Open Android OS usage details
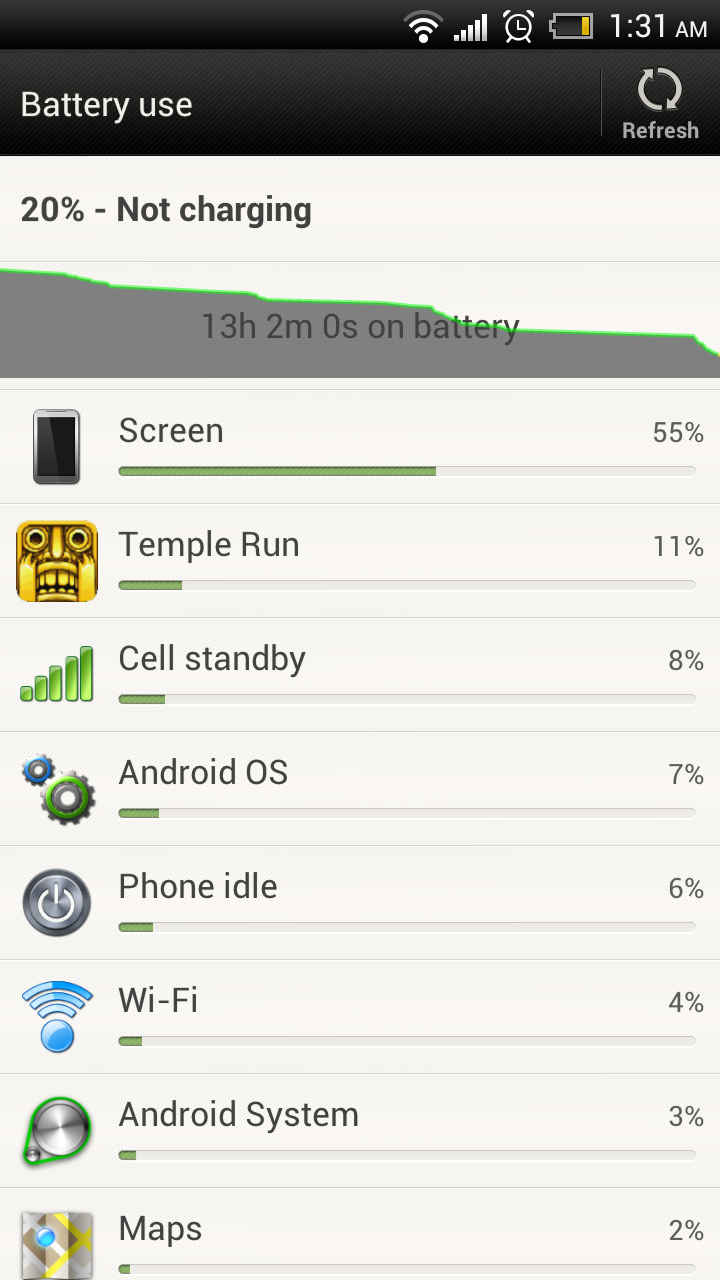The image size is (720, 1280). pyautogui.click(x=360, y=788)
